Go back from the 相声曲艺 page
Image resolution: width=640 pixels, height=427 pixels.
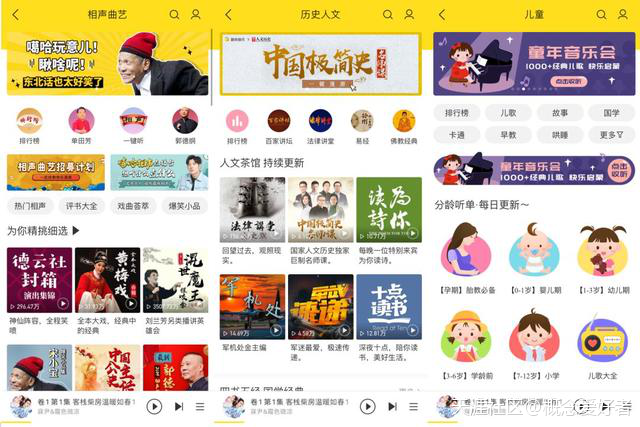click(x=15, y=15)
